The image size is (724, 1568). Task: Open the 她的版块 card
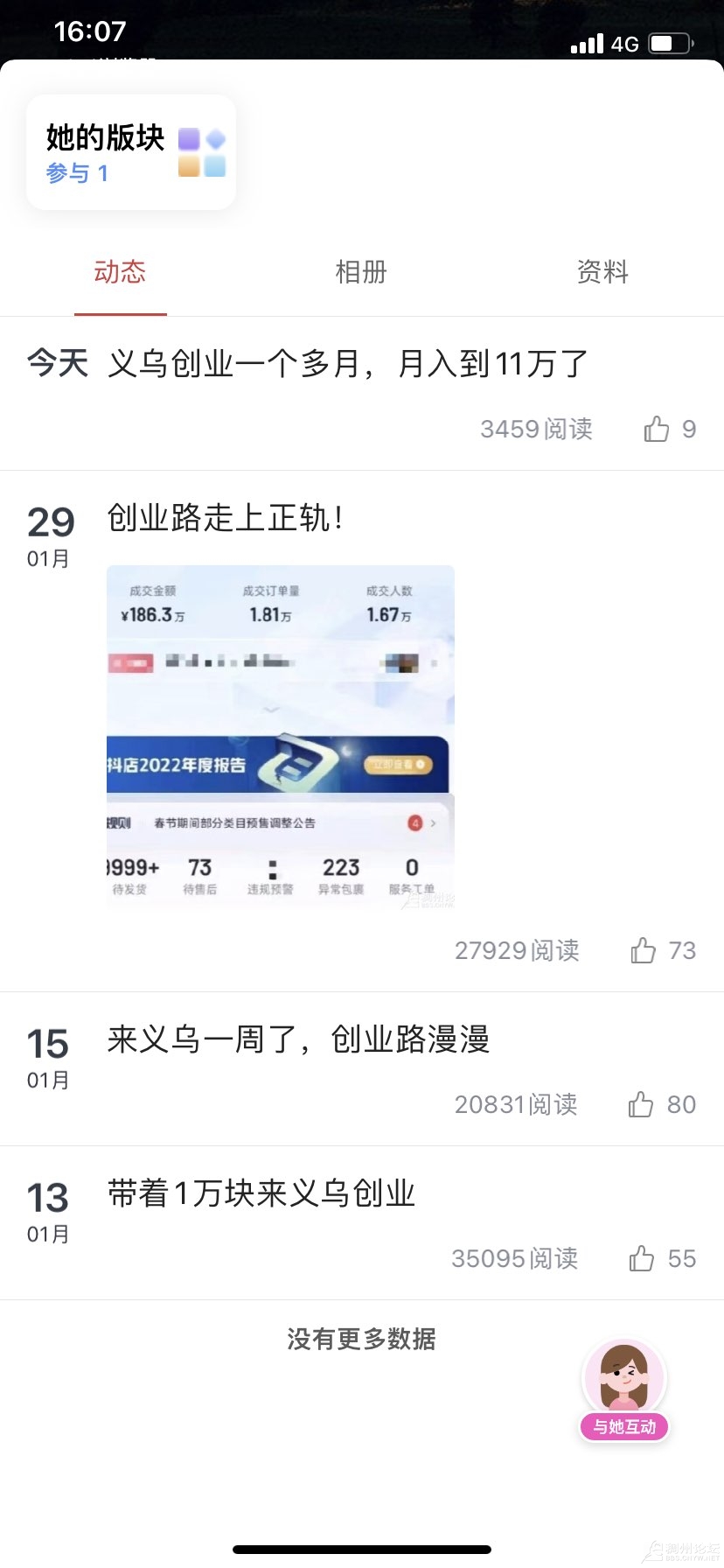point(131,152)
